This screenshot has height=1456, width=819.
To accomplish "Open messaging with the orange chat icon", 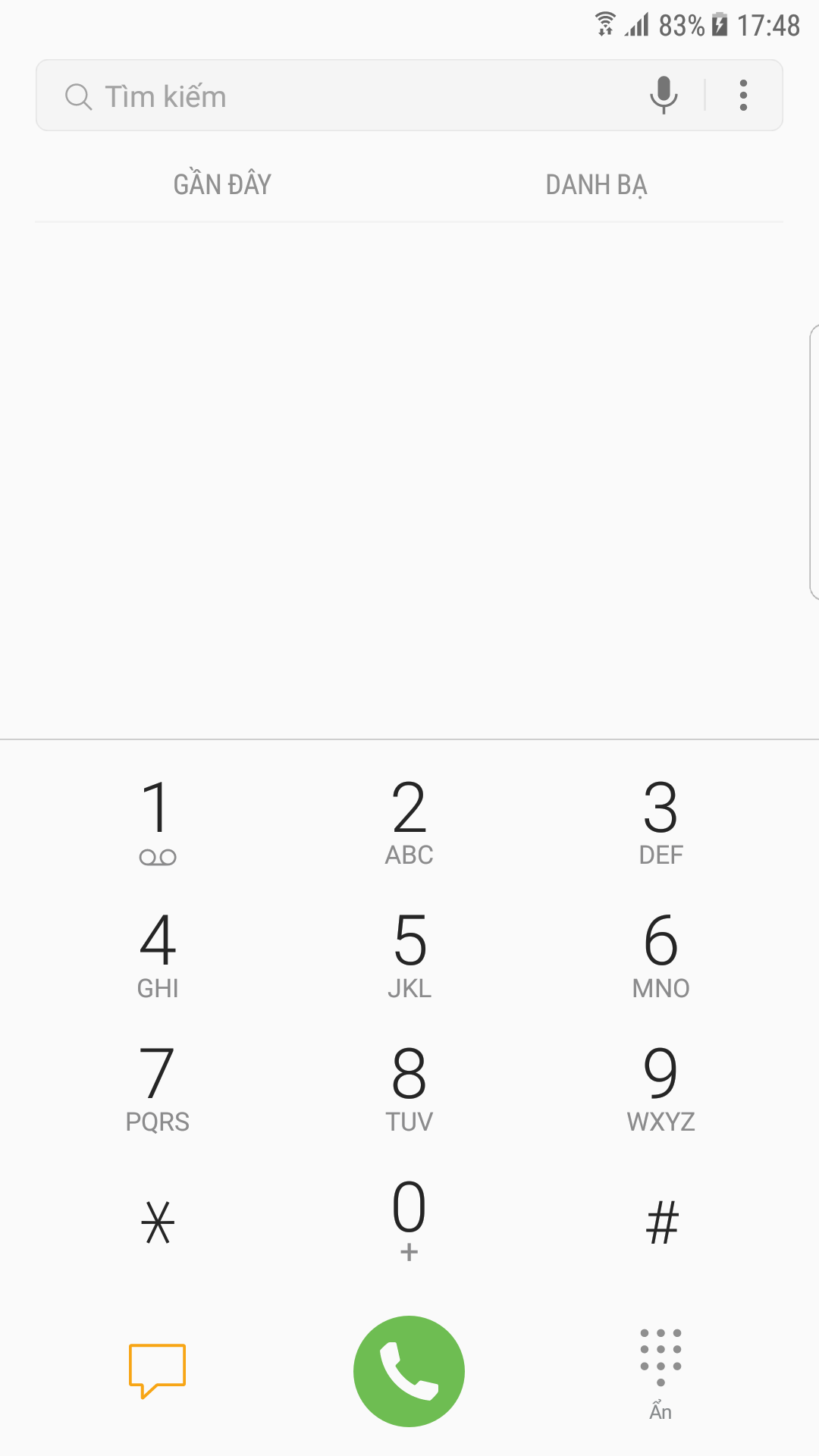I will [158, 1371].
